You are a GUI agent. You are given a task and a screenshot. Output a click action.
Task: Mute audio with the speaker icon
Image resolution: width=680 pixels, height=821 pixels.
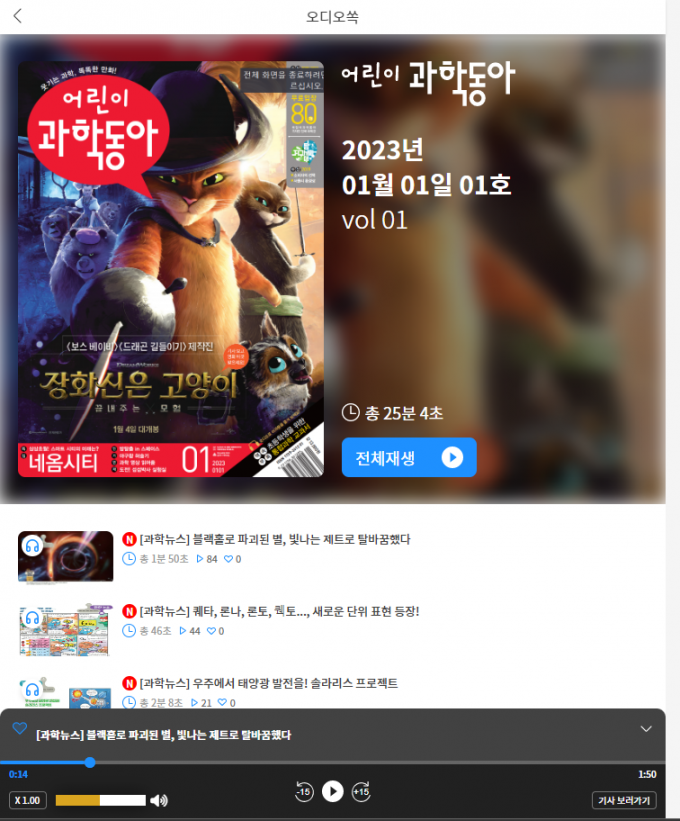(159, 800)
